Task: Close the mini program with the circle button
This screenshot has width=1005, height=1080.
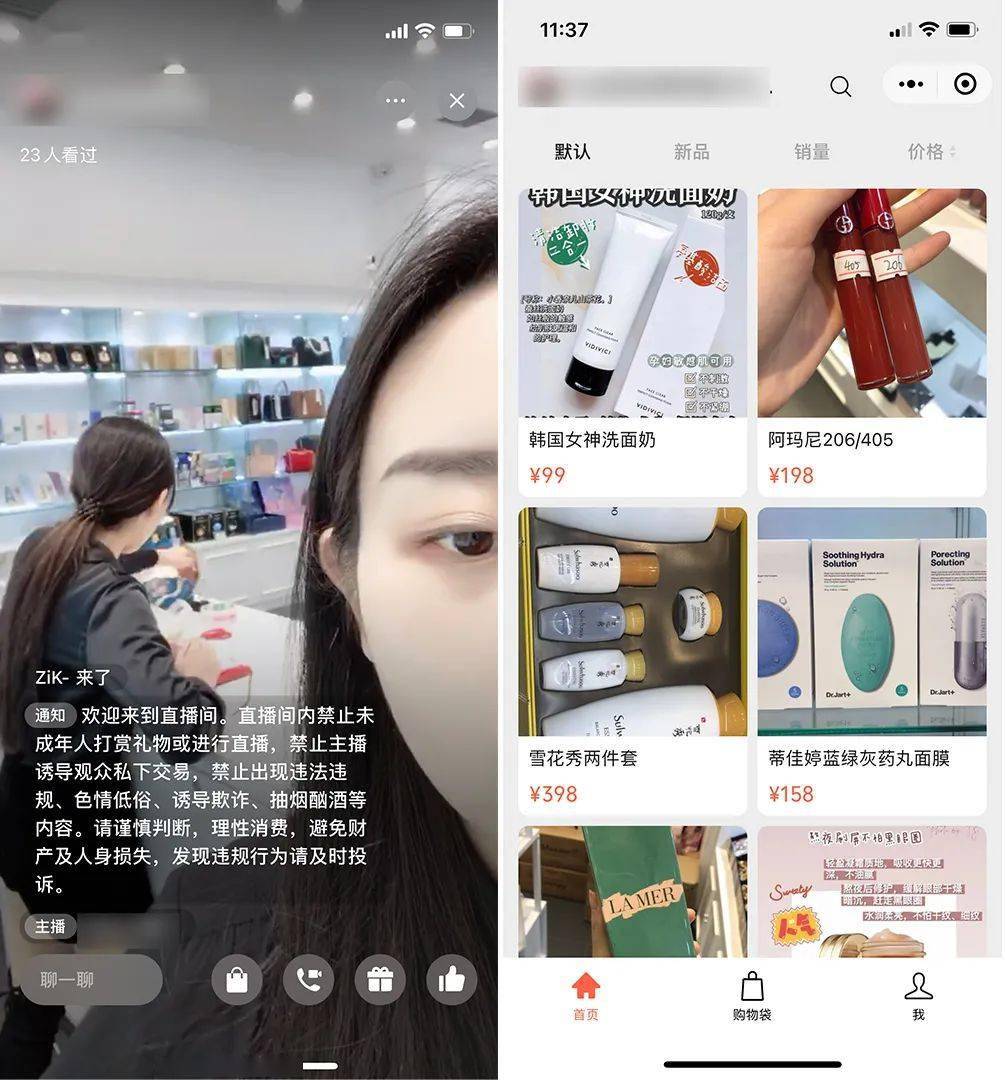Action: click(x=965, y=85)
